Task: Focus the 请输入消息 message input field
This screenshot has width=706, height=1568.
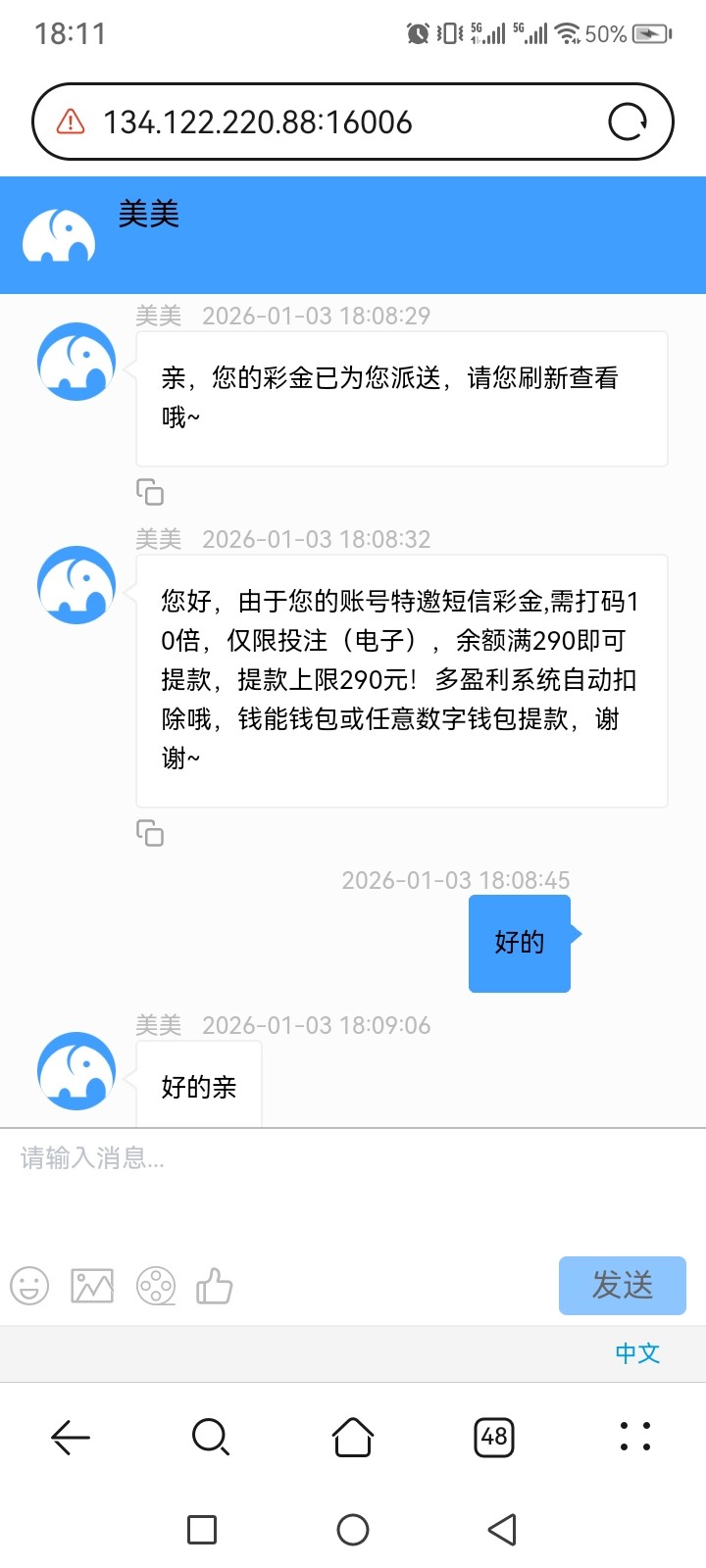Action: [353, 1186]
